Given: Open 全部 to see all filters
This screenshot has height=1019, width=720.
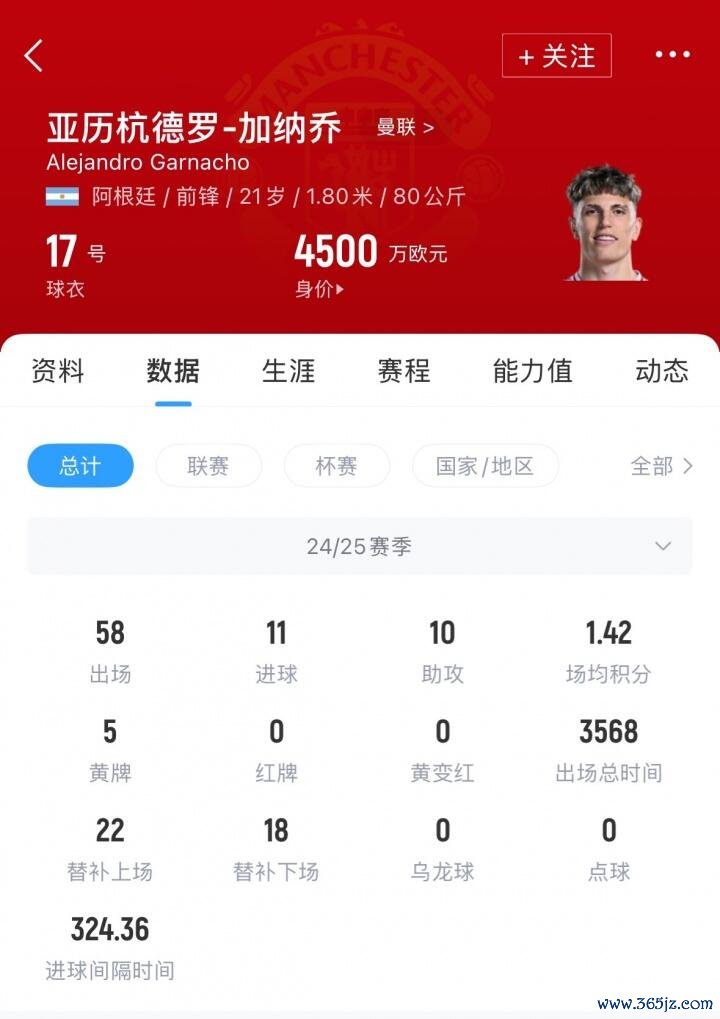Looking at the screenshot, I should 661,466.
